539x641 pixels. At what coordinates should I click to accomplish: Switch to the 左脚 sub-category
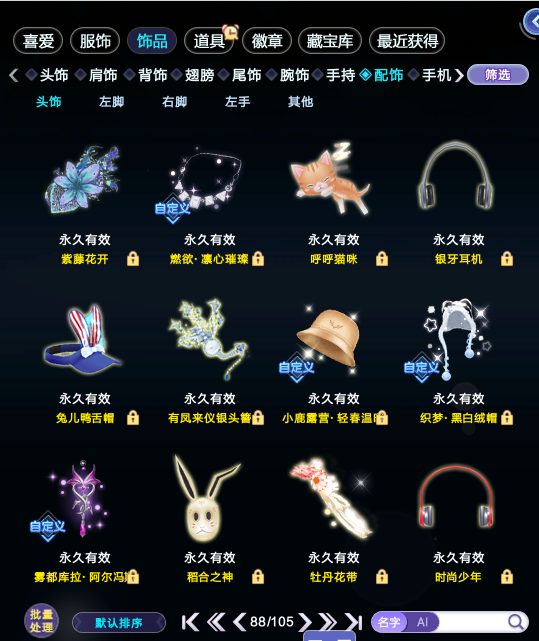tap(111, 101)
